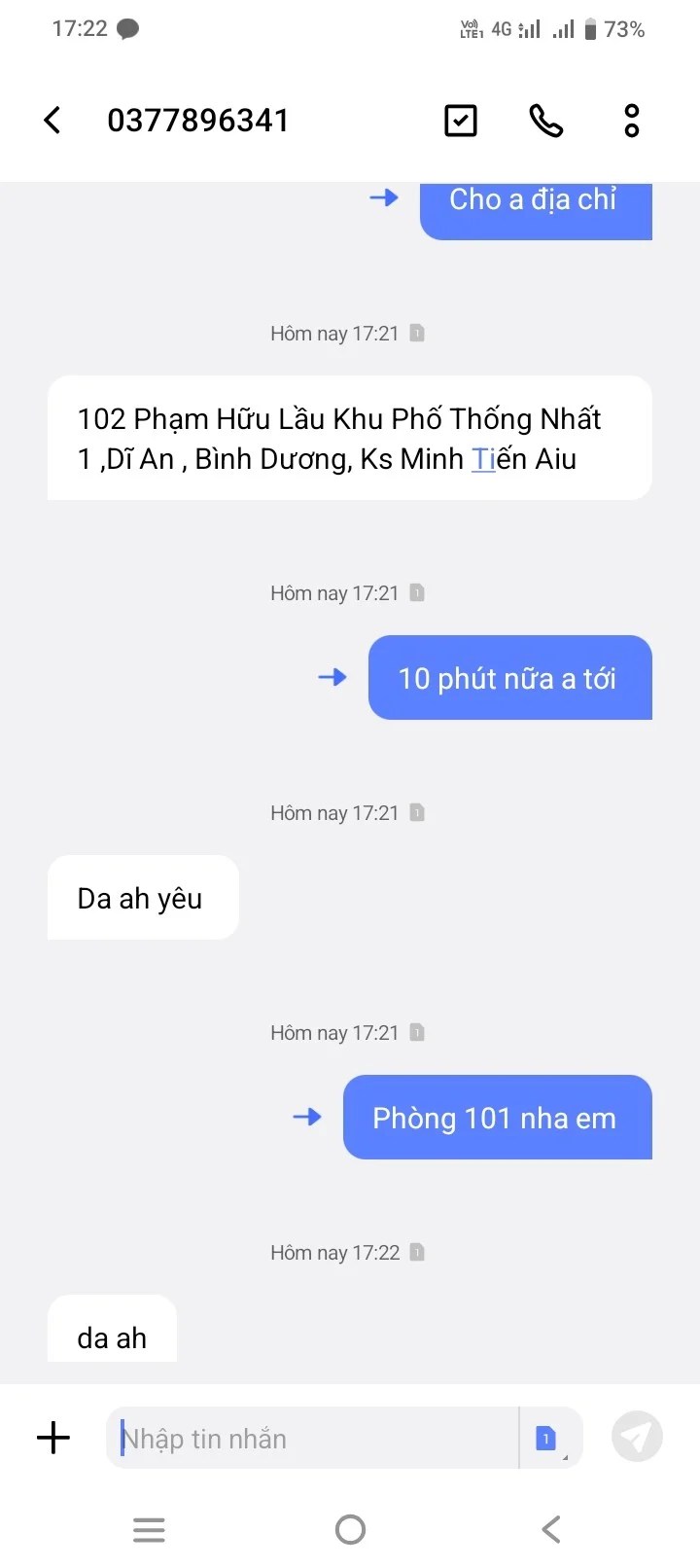
Task: Go to home screen via navigation bar
Action: click(350, 1530)
